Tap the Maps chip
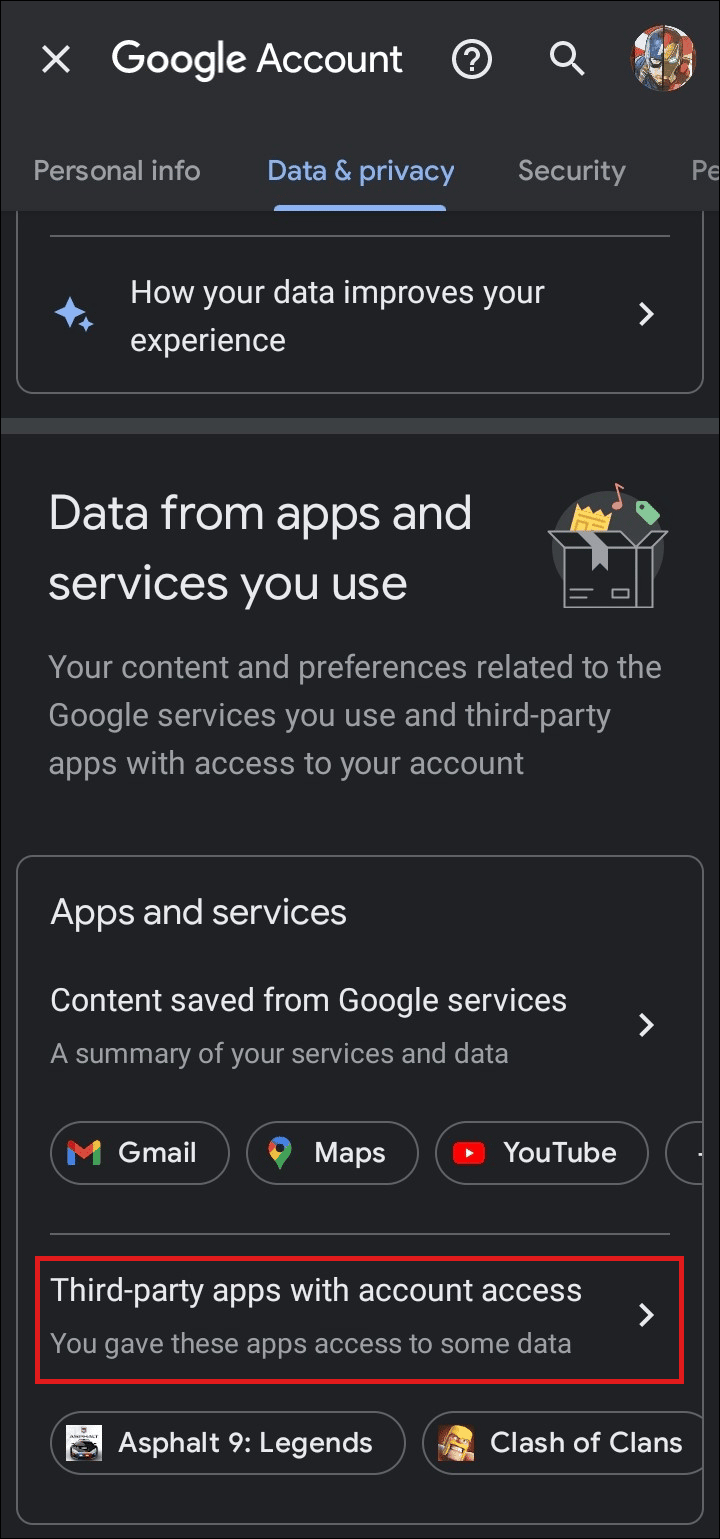The image size is (720, 1539). coord(332,1153)
